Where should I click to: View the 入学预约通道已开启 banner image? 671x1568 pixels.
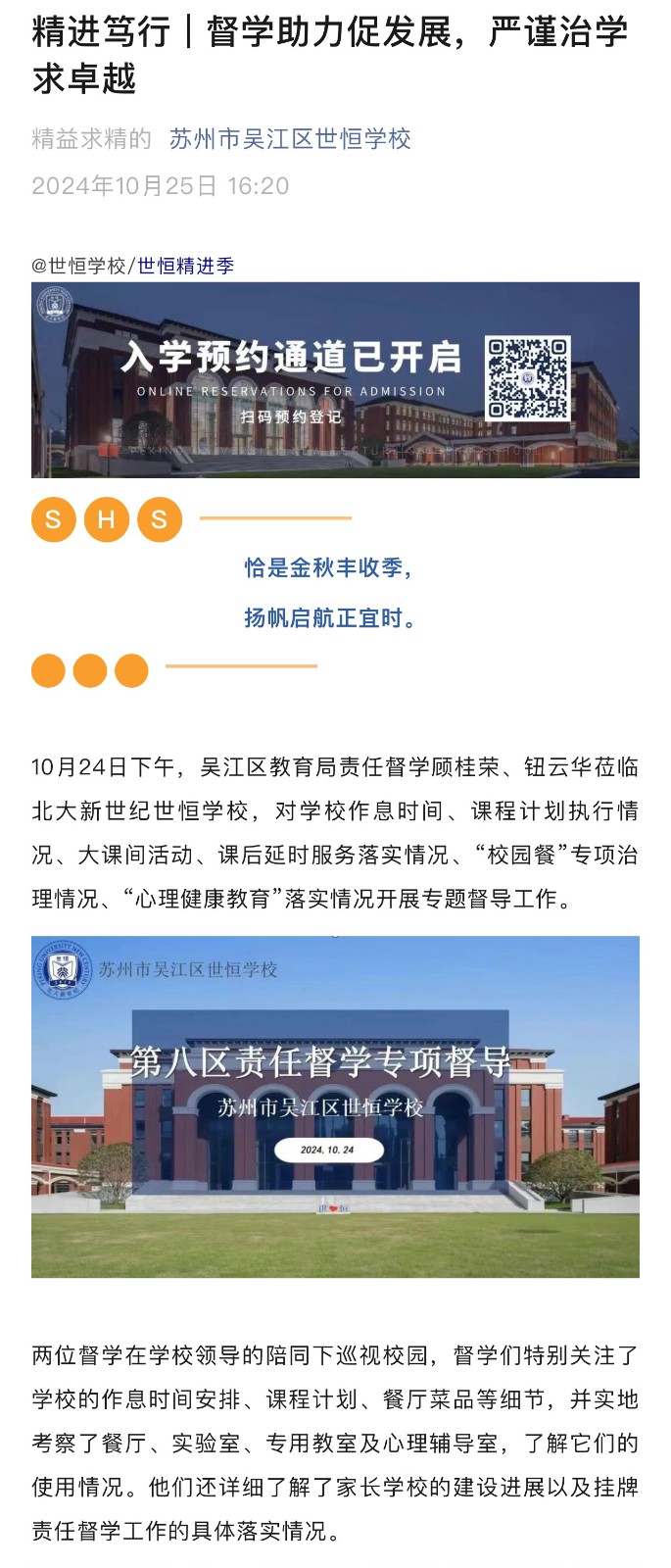pyautogui.click(x=335, y=380)
